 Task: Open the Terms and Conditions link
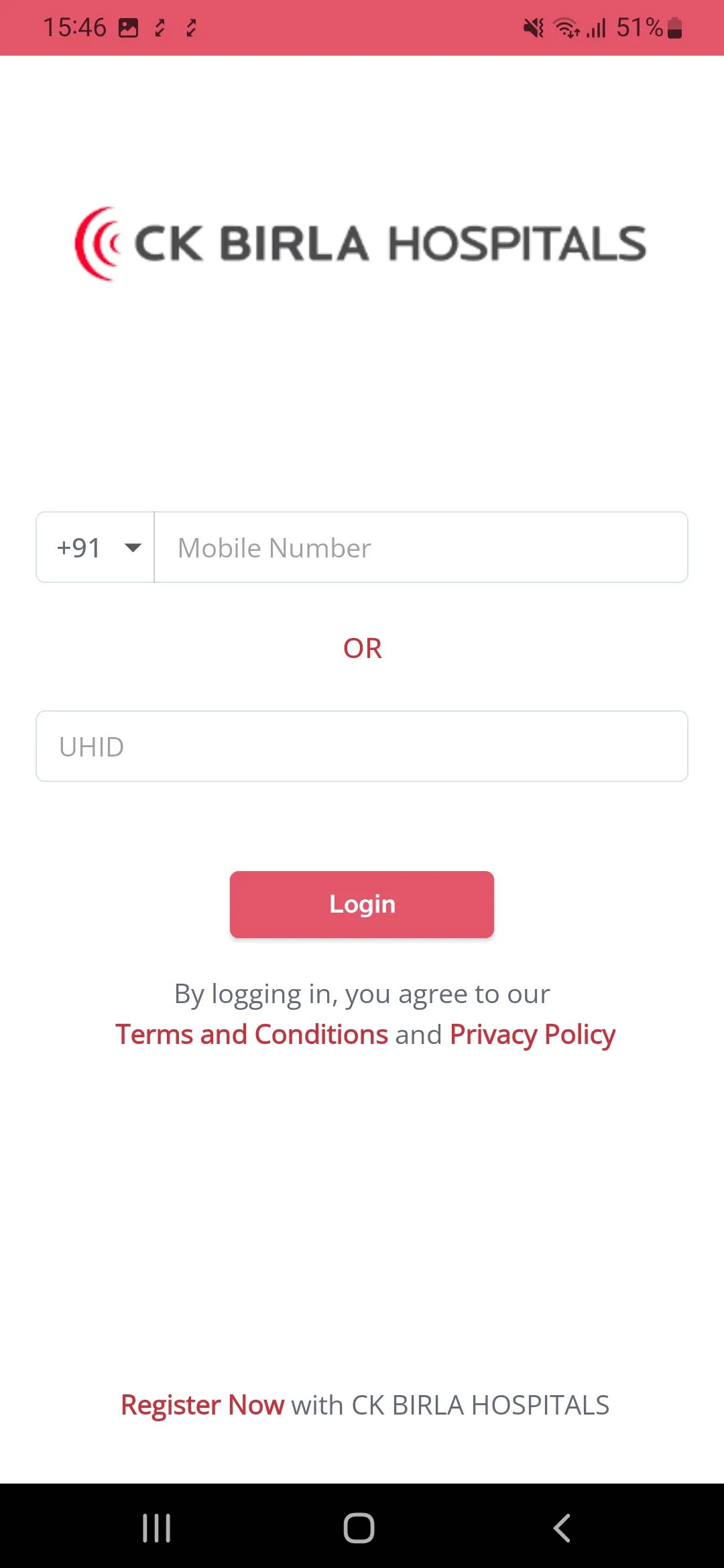click(x=251, y=1035)
